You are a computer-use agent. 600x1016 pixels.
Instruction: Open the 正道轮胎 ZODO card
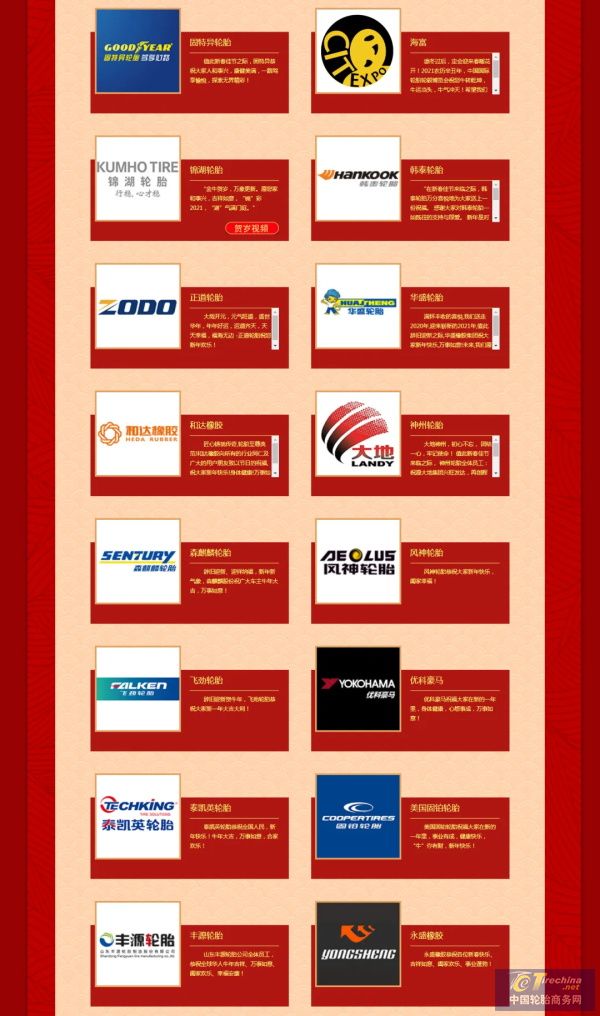click(138, 306)
